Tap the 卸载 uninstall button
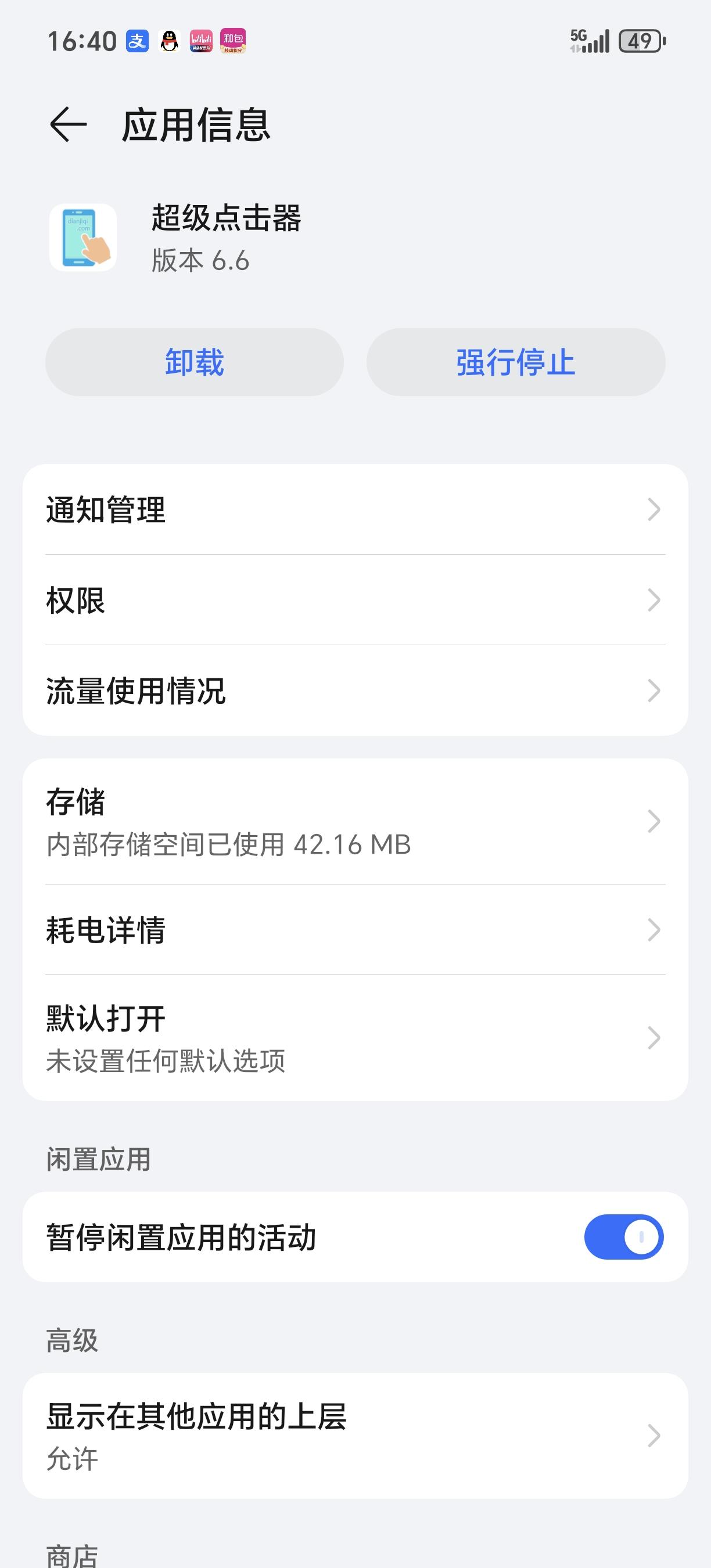Image resolution: width=711 pixels, height=1568 pixels. [x=194, y=362]
